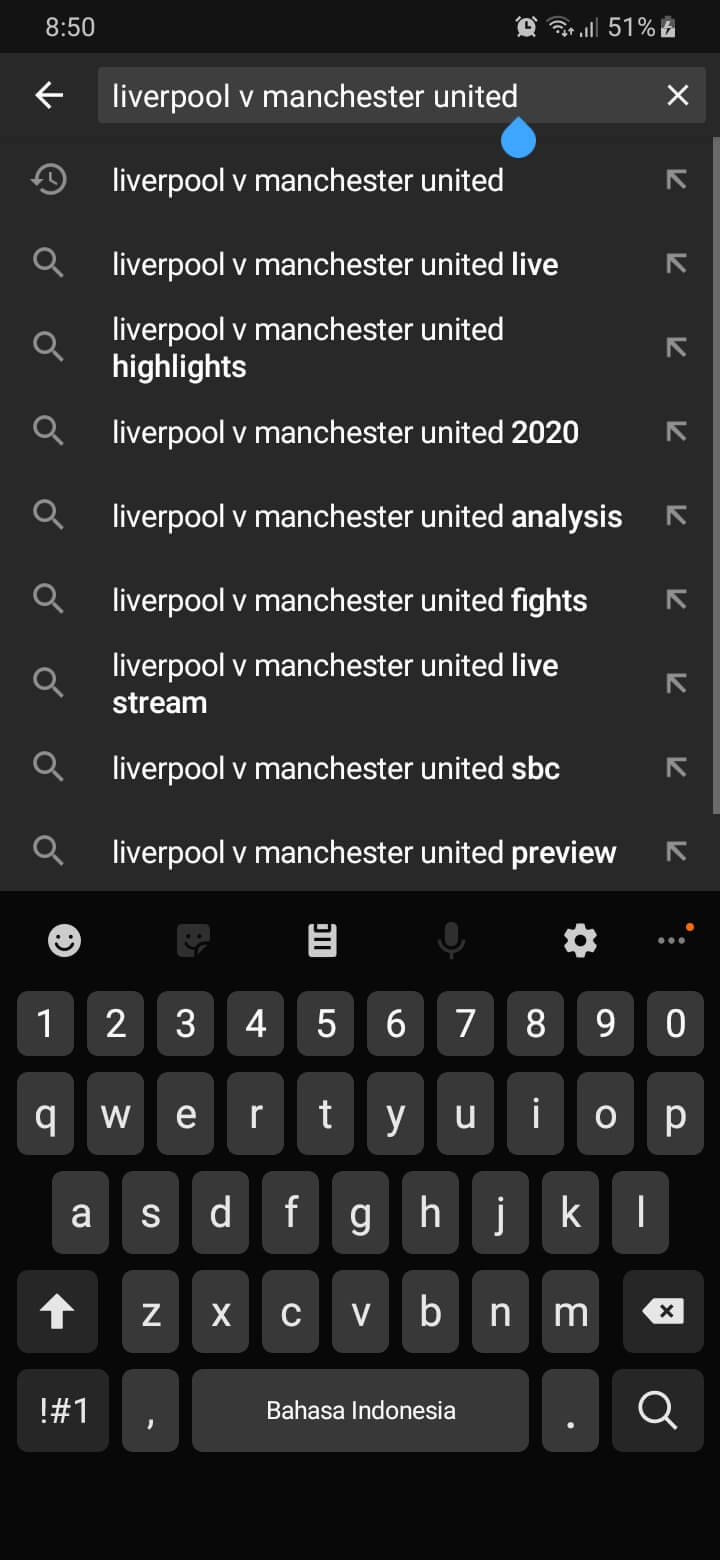Select the suggestion ending with 2020
720x1560 pixels.
pos(345,432)
